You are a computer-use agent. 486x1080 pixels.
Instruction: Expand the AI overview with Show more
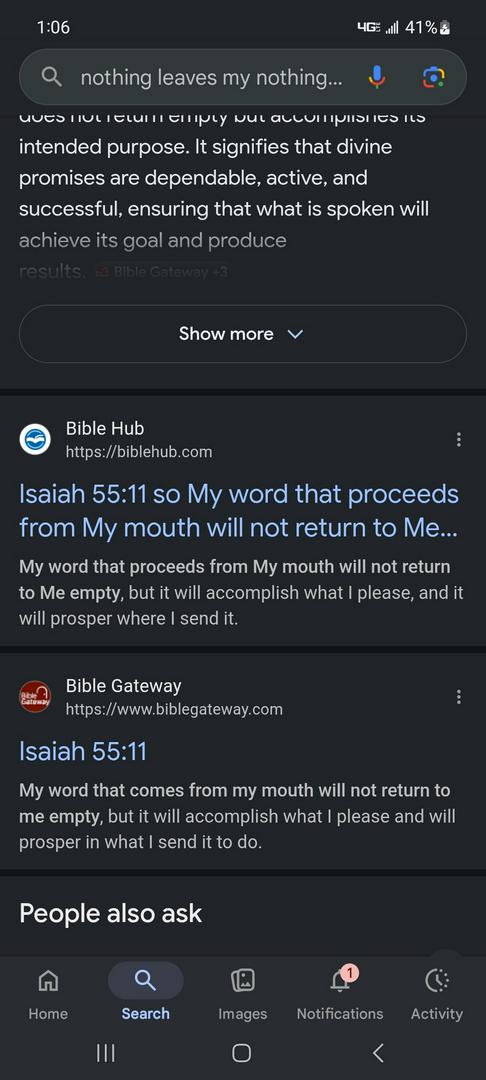click(x=242, y=334)
